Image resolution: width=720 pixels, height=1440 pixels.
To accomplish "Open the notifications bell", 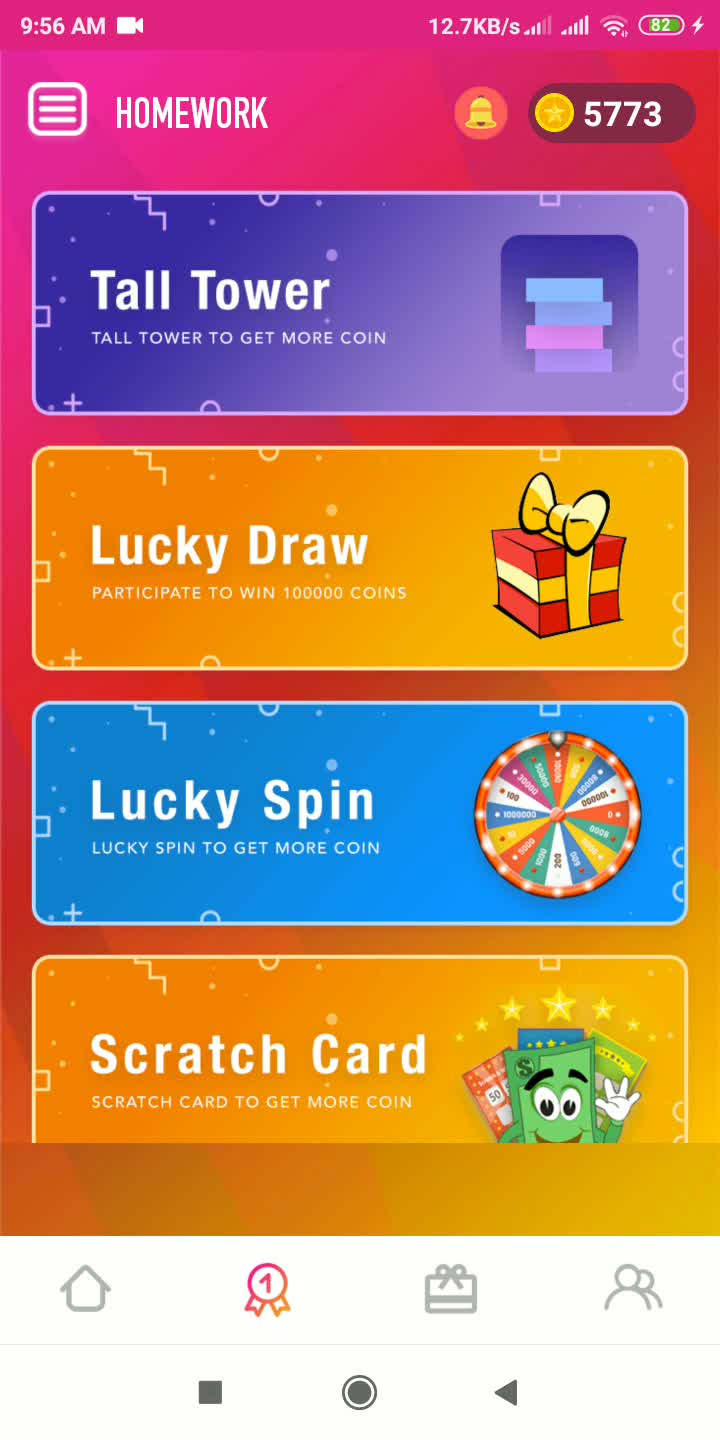I will (x=481, y=113).
